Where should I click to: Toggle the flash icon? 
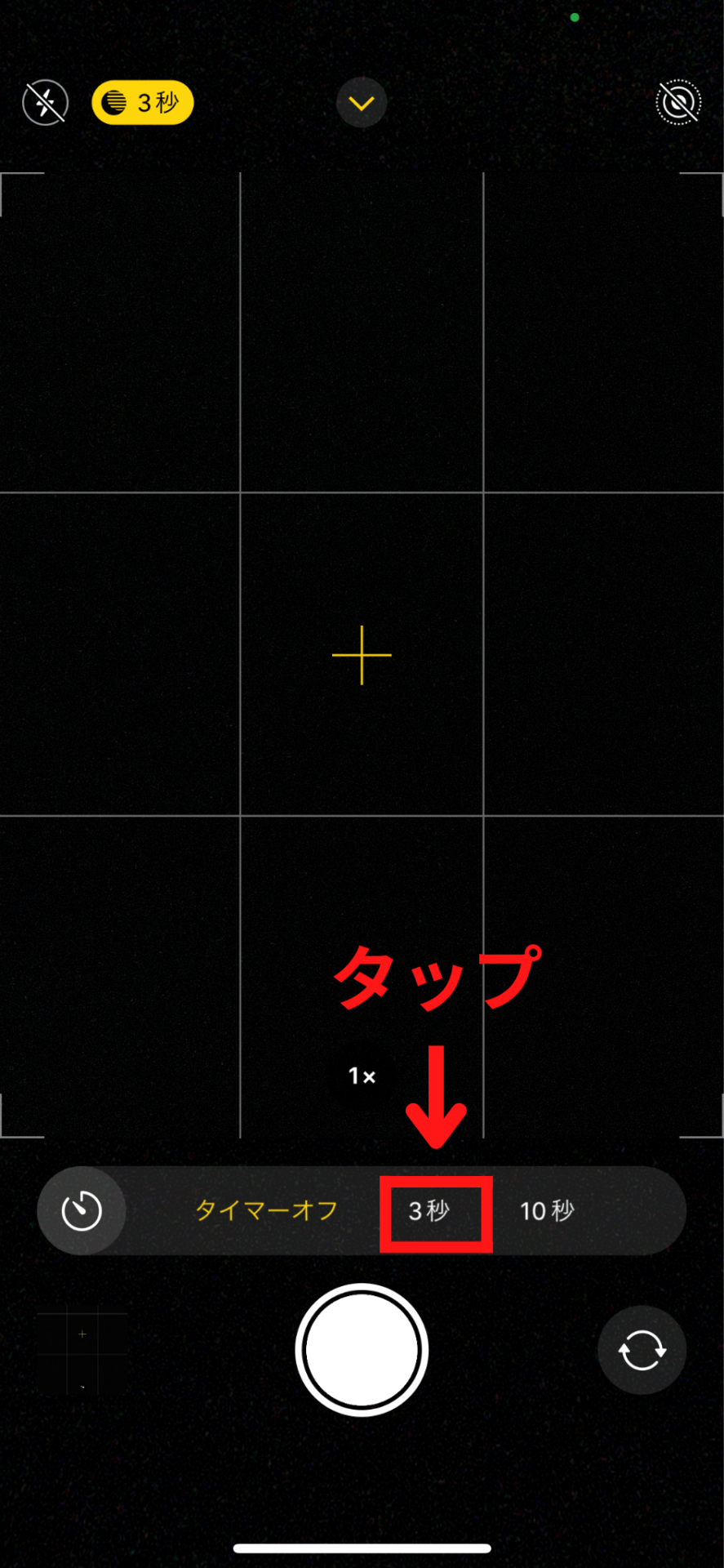coord(45,103)
